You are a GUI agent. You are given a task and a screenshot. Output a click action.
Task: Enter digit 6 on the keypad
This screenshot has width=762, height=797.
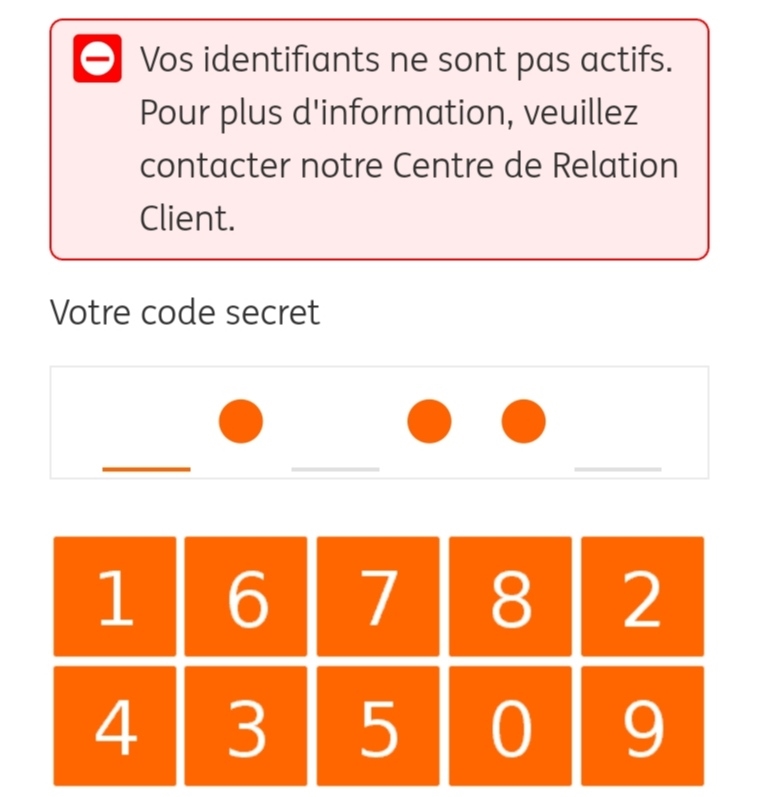(x=246, y=597)
